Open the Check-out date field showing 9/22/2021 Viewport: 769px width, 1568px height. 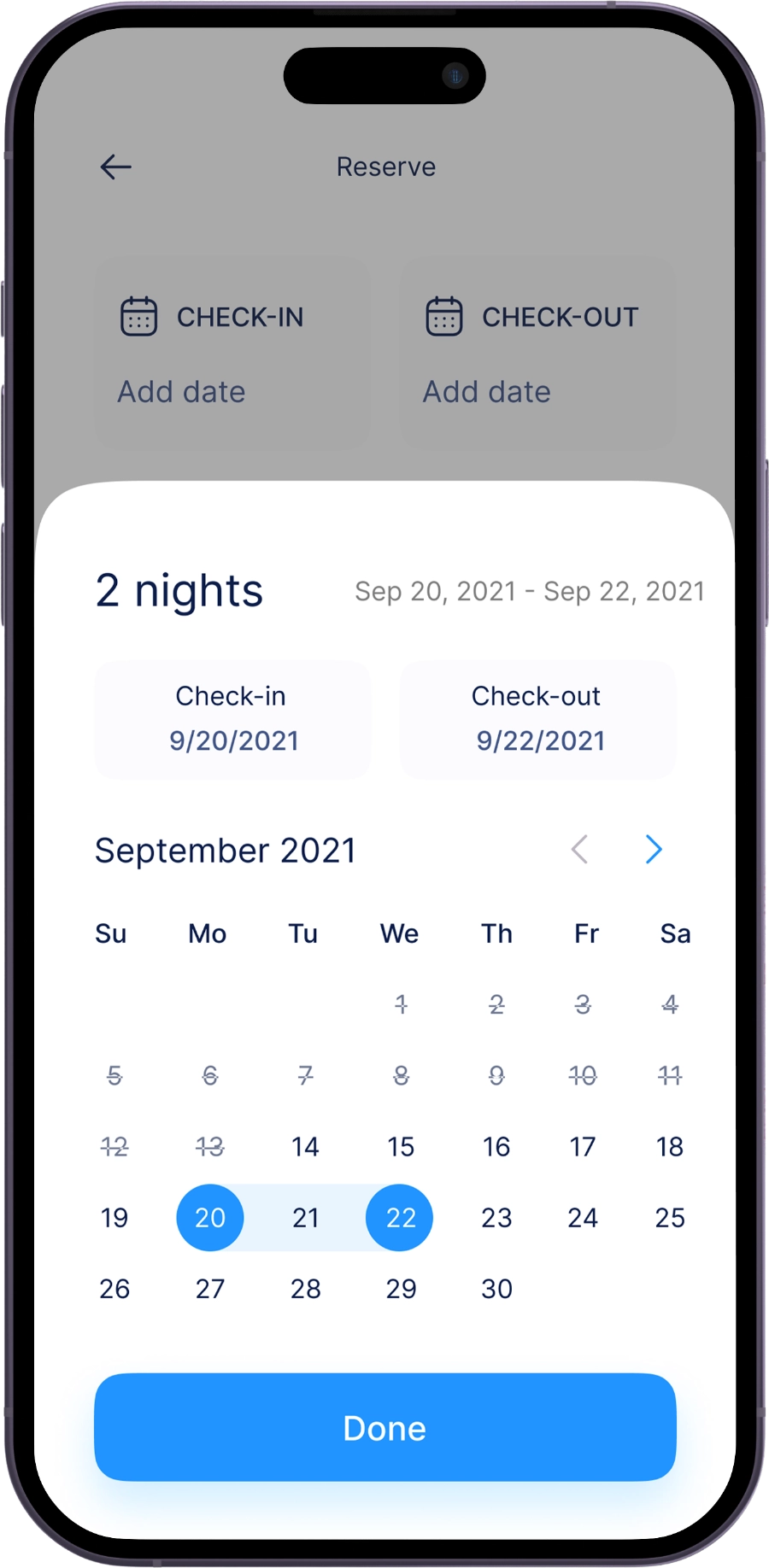537,720
